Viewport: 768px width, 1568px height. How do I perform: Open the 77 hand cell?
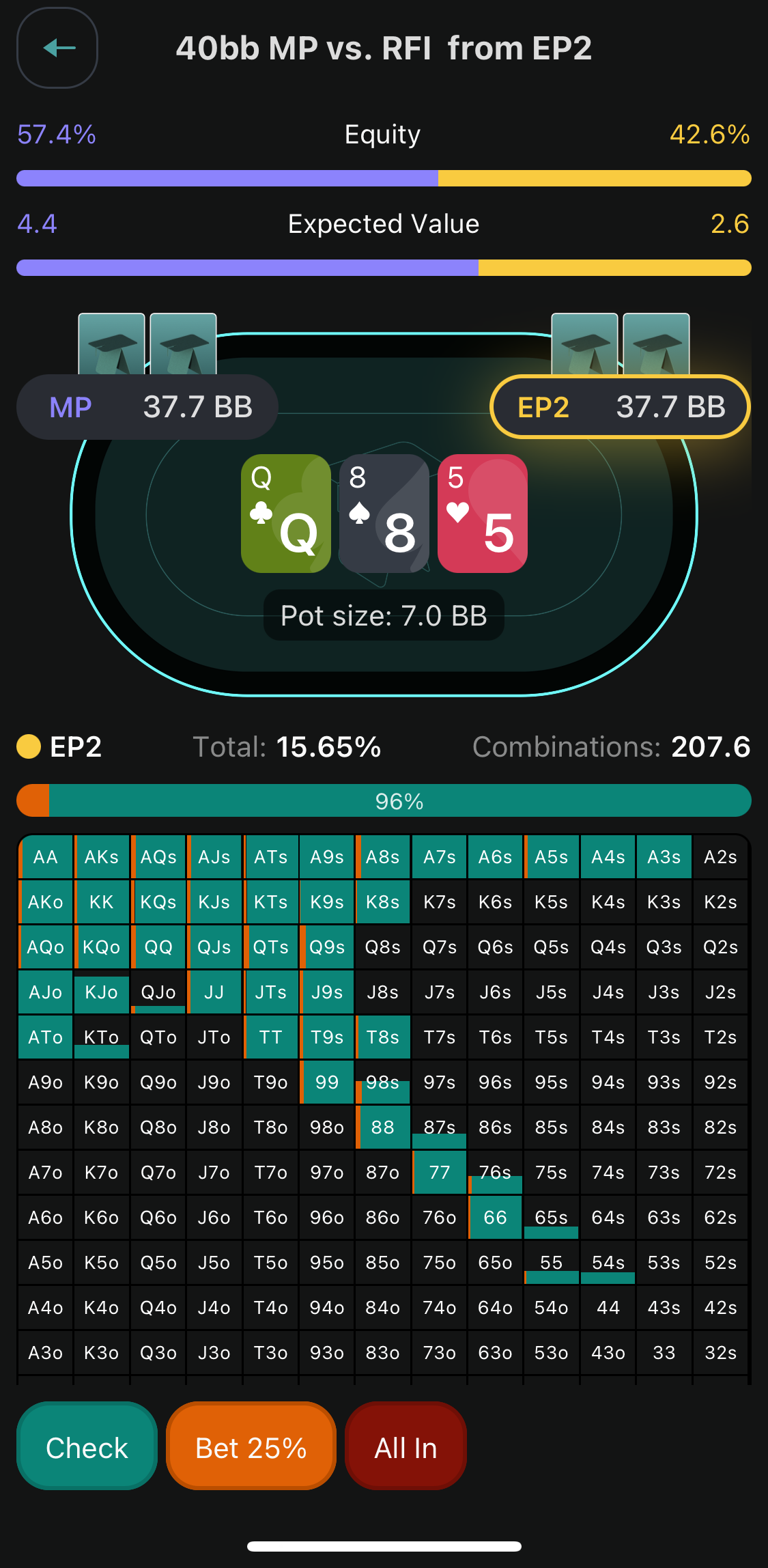tap(440, 1173)
